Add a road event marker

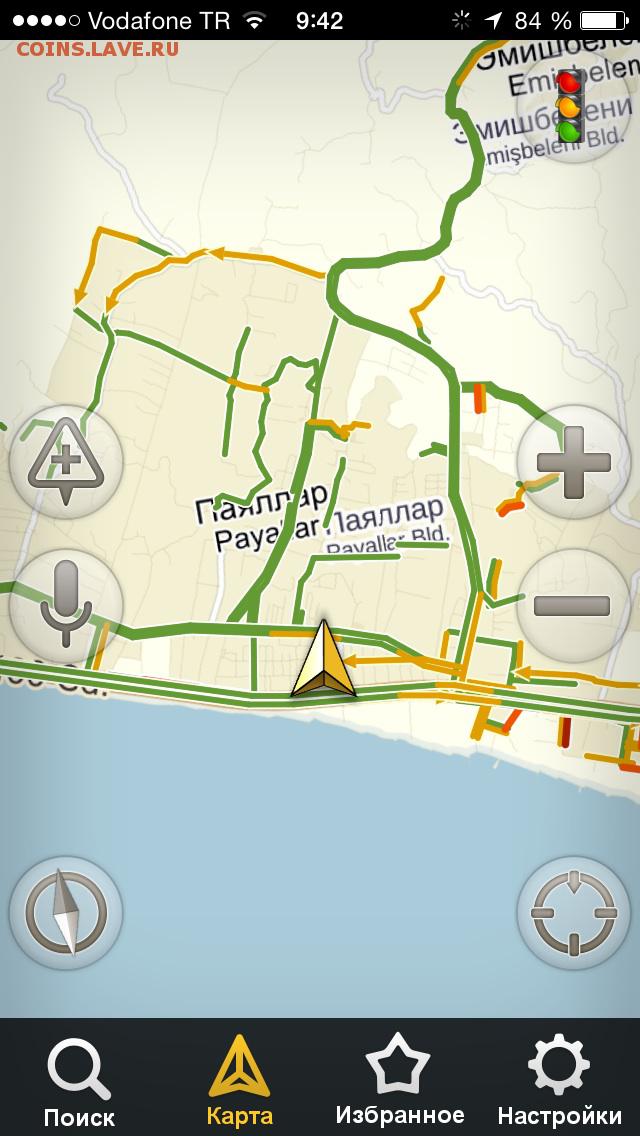point(66,462)
